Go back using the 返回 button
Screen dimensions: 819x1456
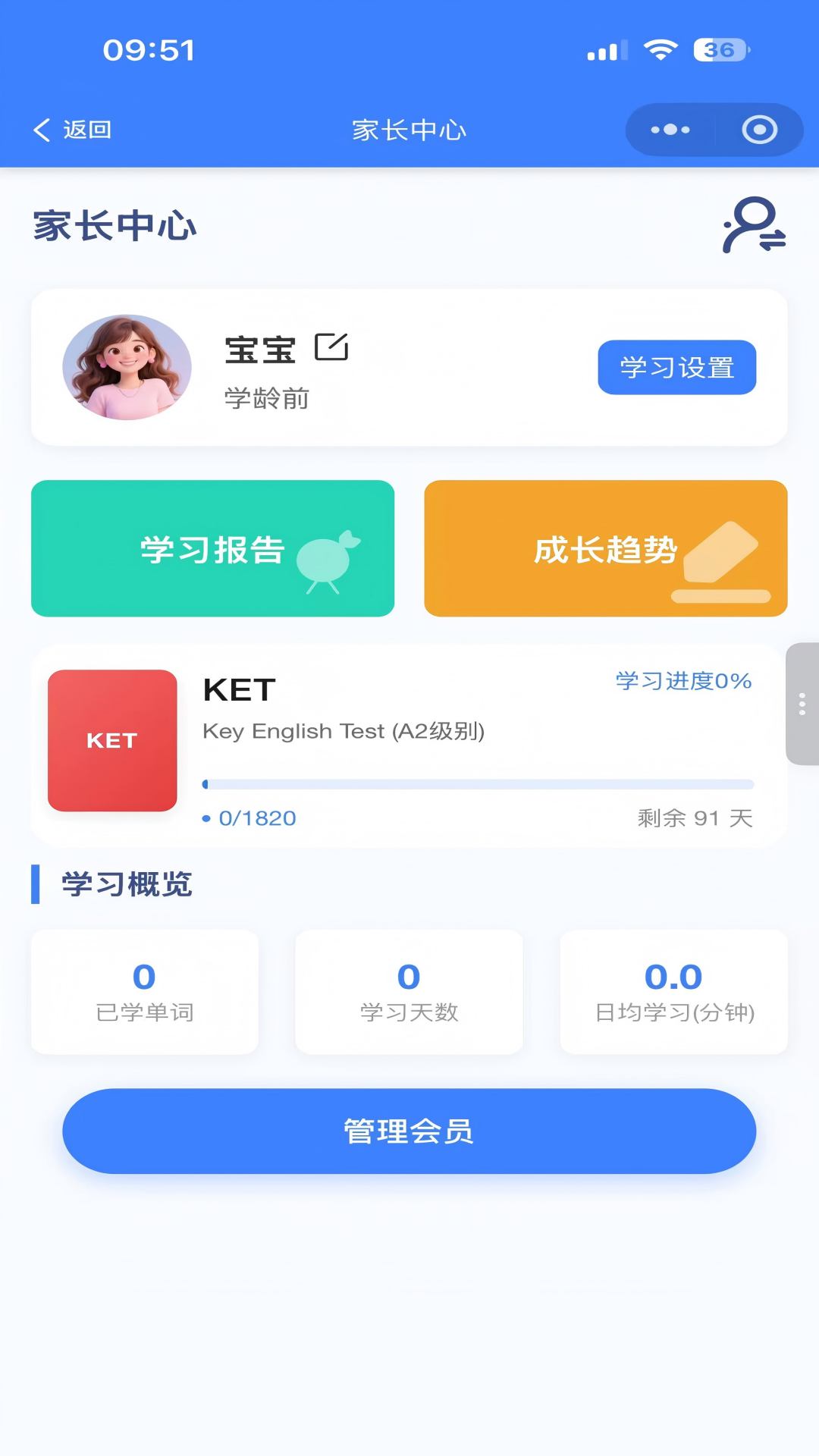pyautogui.click(x=73, y=130)
